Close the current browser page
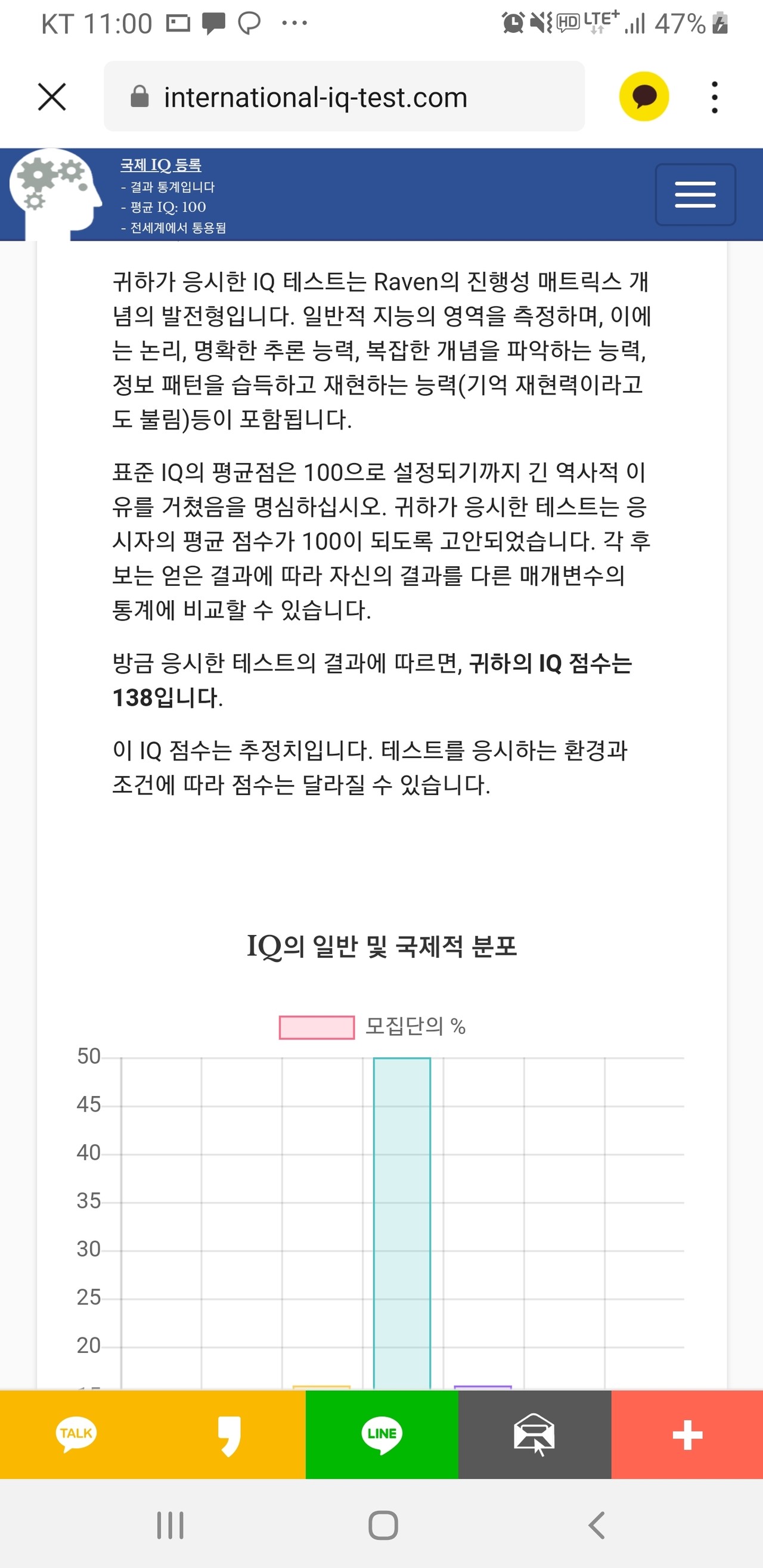The image size is (763, 1568). point(51,96)
